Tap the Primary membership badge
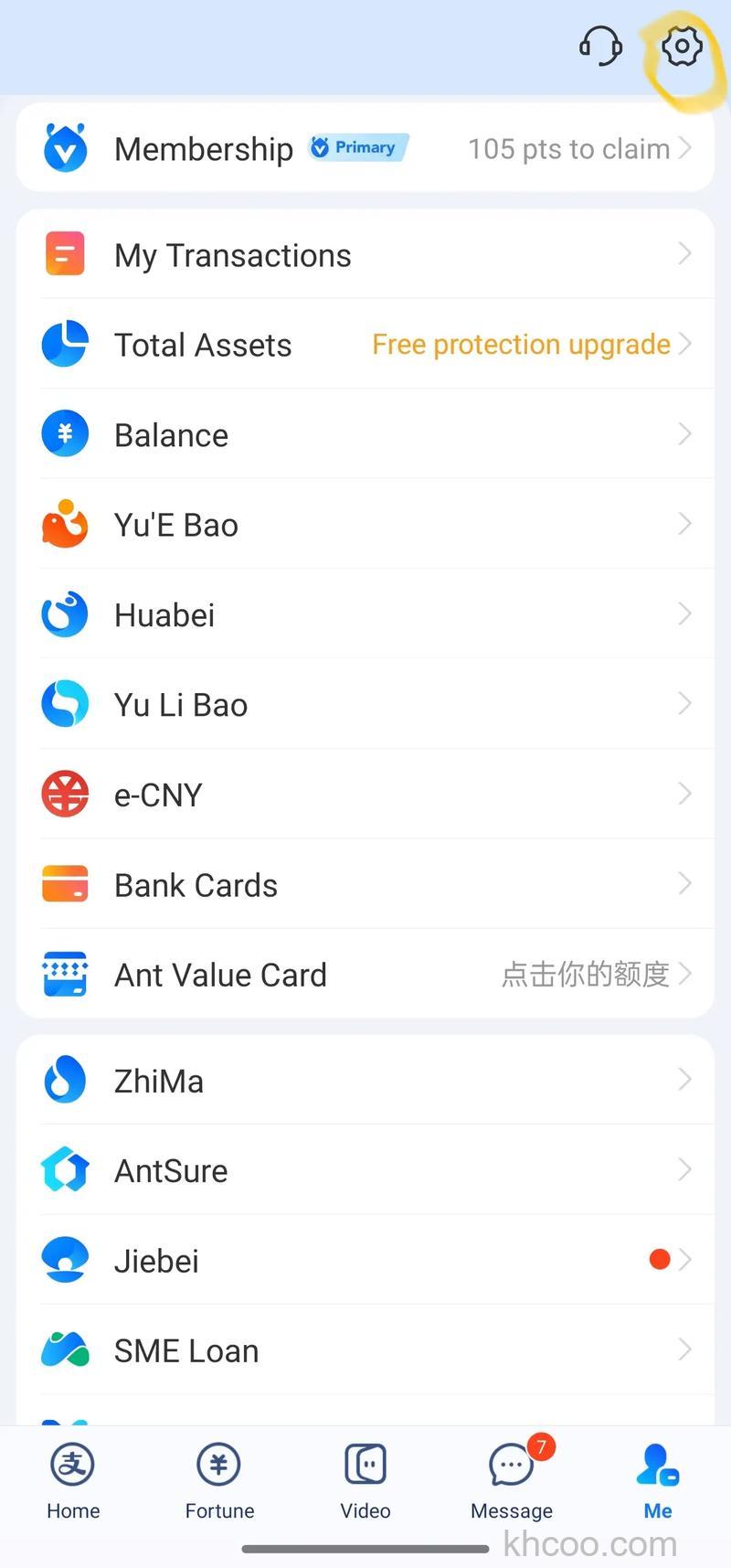 point(358,147)
